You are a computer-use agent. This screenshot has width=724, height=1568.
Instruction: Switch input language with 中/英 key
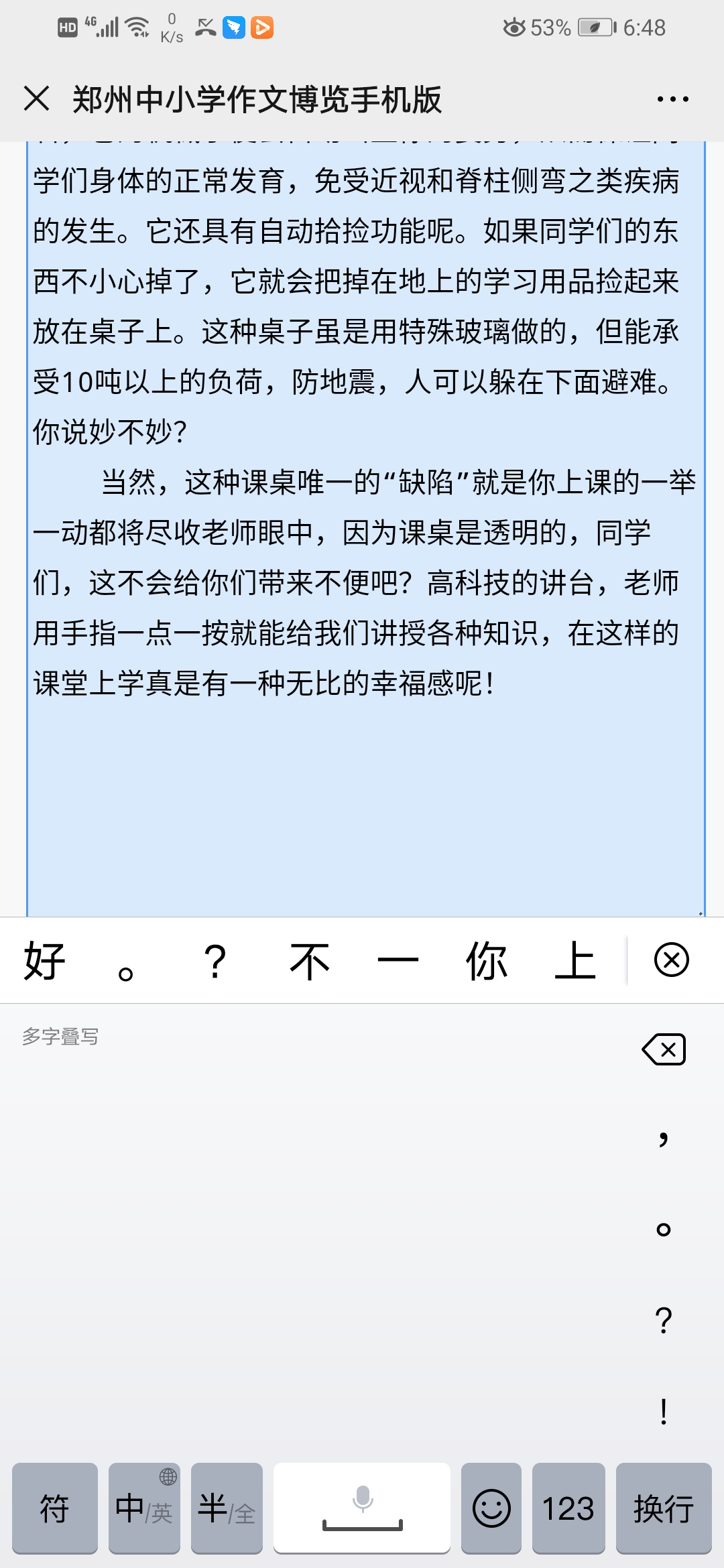[144, 1508]
